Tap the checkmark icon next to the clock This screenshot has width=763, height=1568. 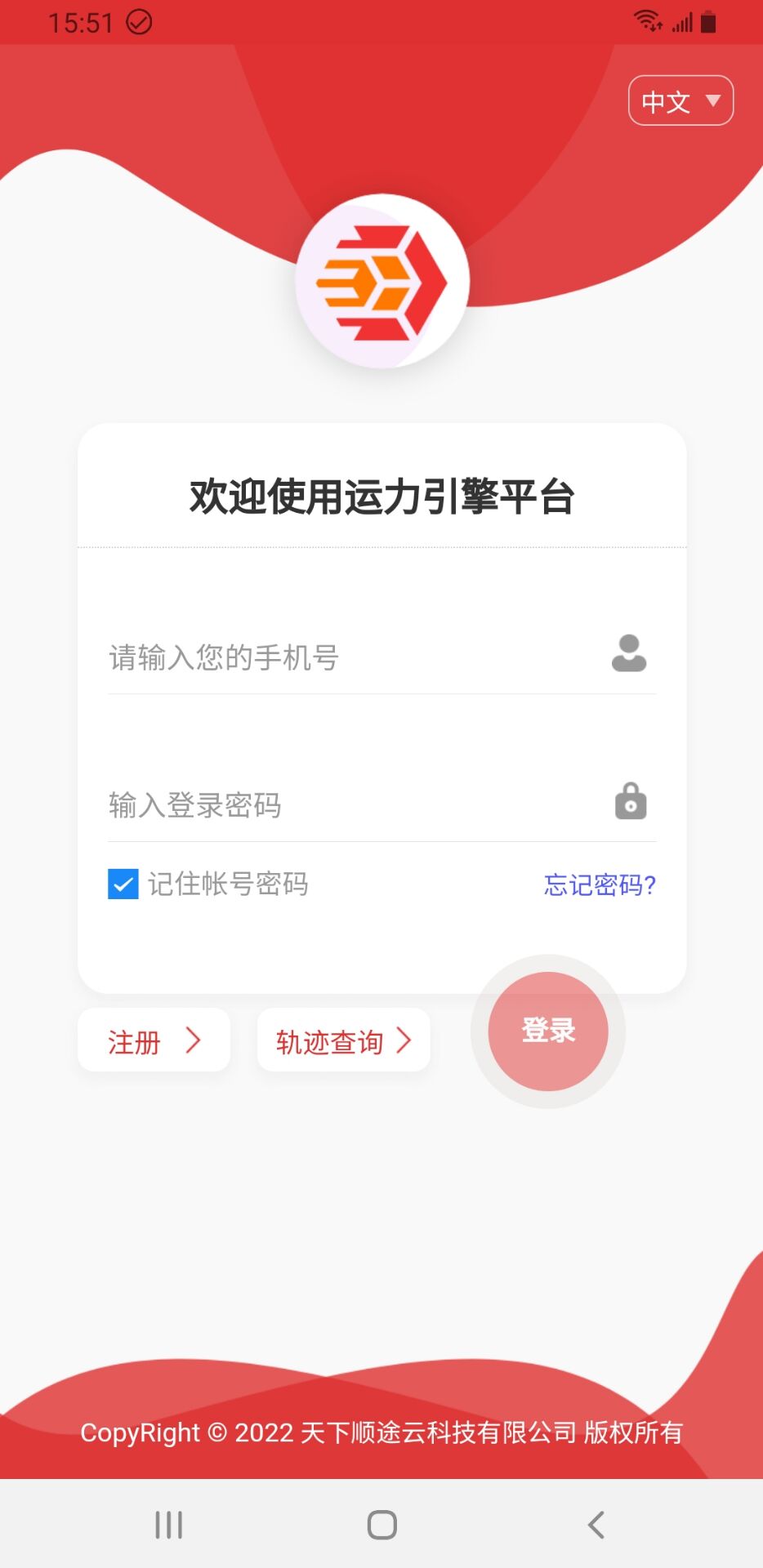(138, 22)
